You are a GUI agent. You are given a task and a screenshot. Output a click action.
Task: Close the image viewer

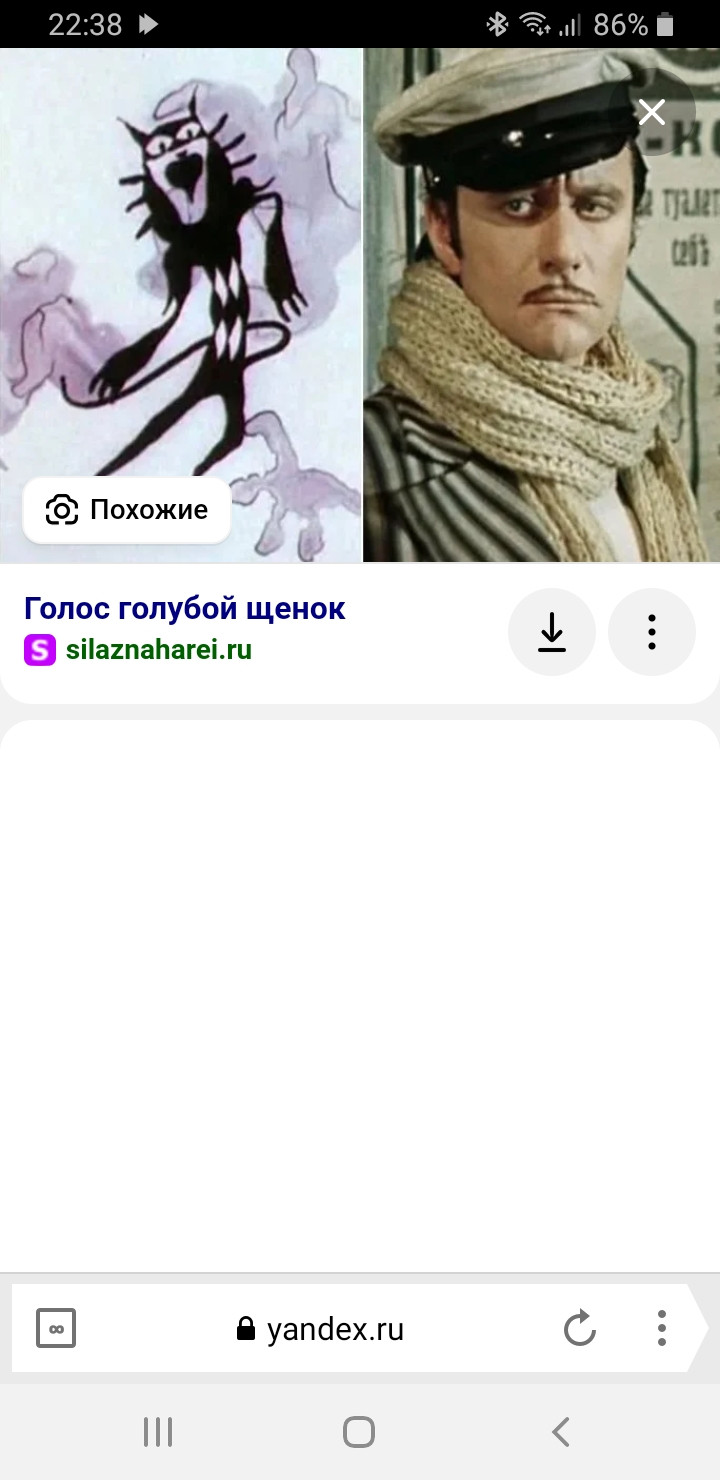click(652, 112)
